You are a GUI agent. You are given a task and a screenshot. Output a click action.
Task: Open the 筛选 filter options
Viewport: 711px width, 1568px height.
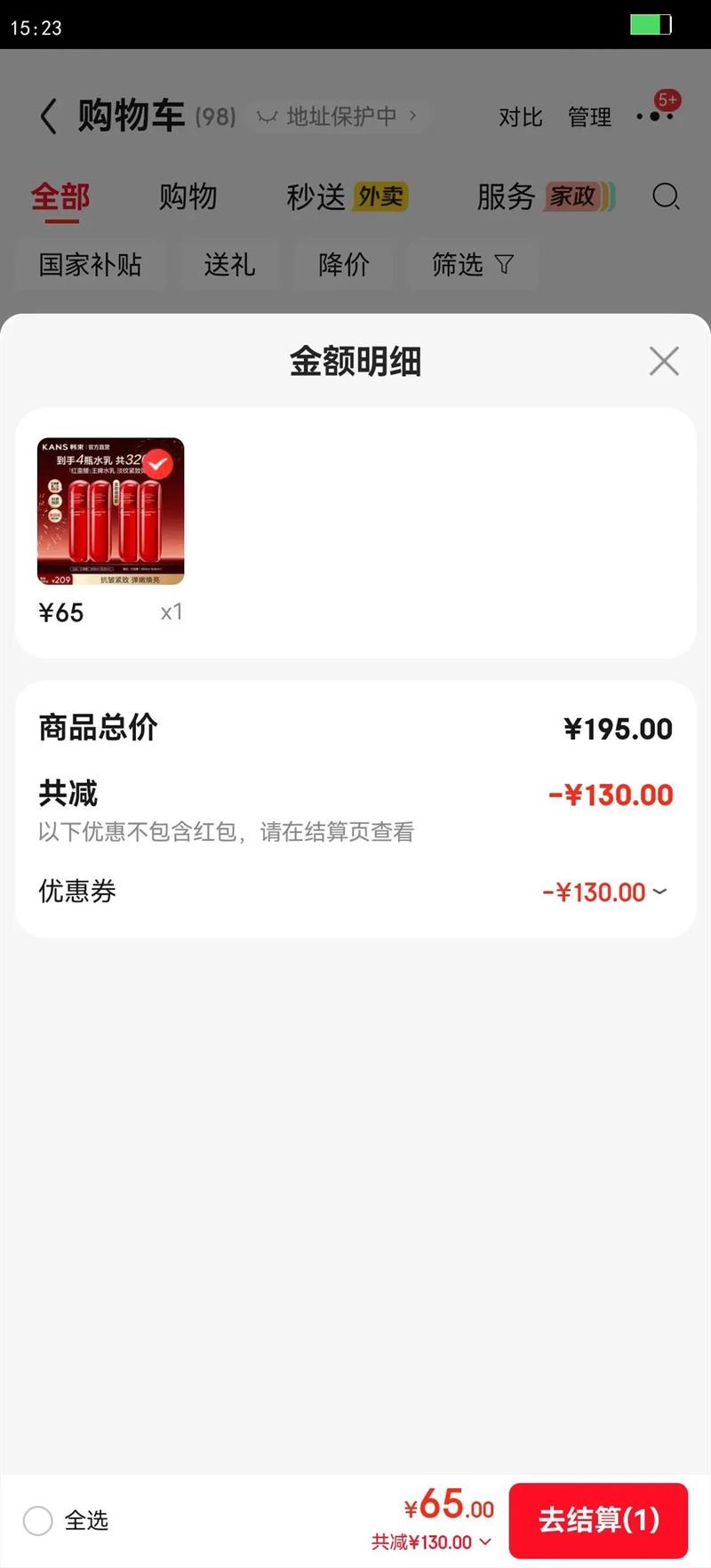click(x=472, y=265)
